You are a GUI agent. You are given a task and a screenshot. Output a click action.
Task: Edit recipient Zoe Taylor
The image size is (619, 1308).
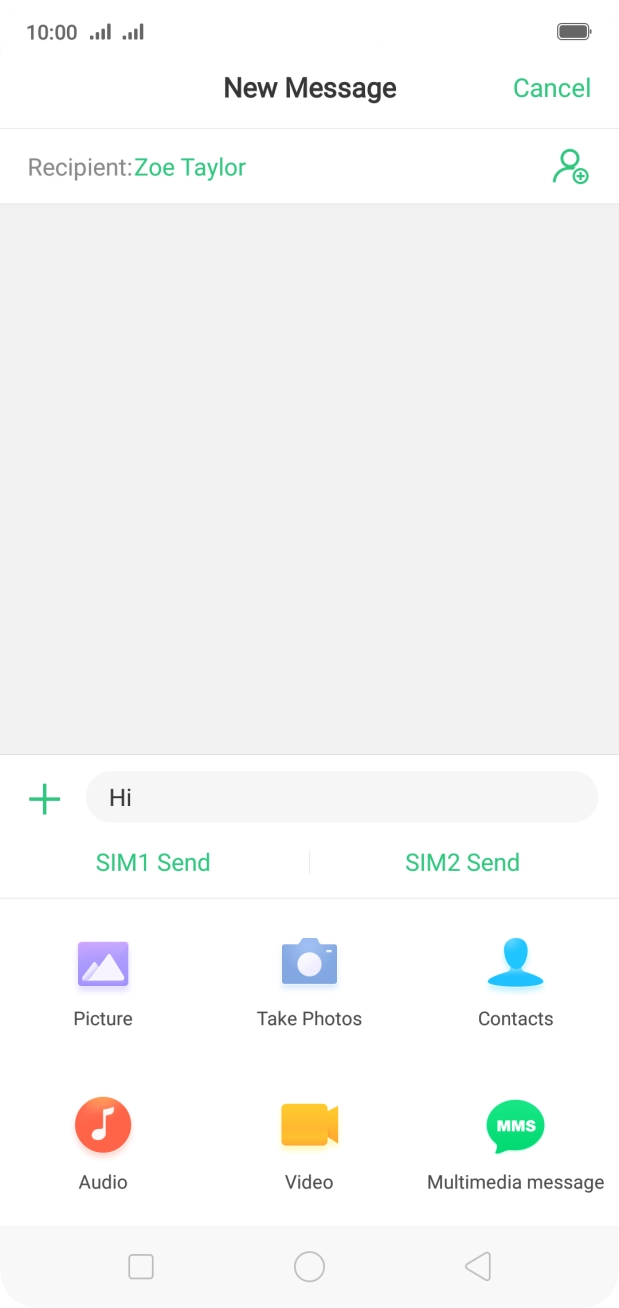pos(190,167)
